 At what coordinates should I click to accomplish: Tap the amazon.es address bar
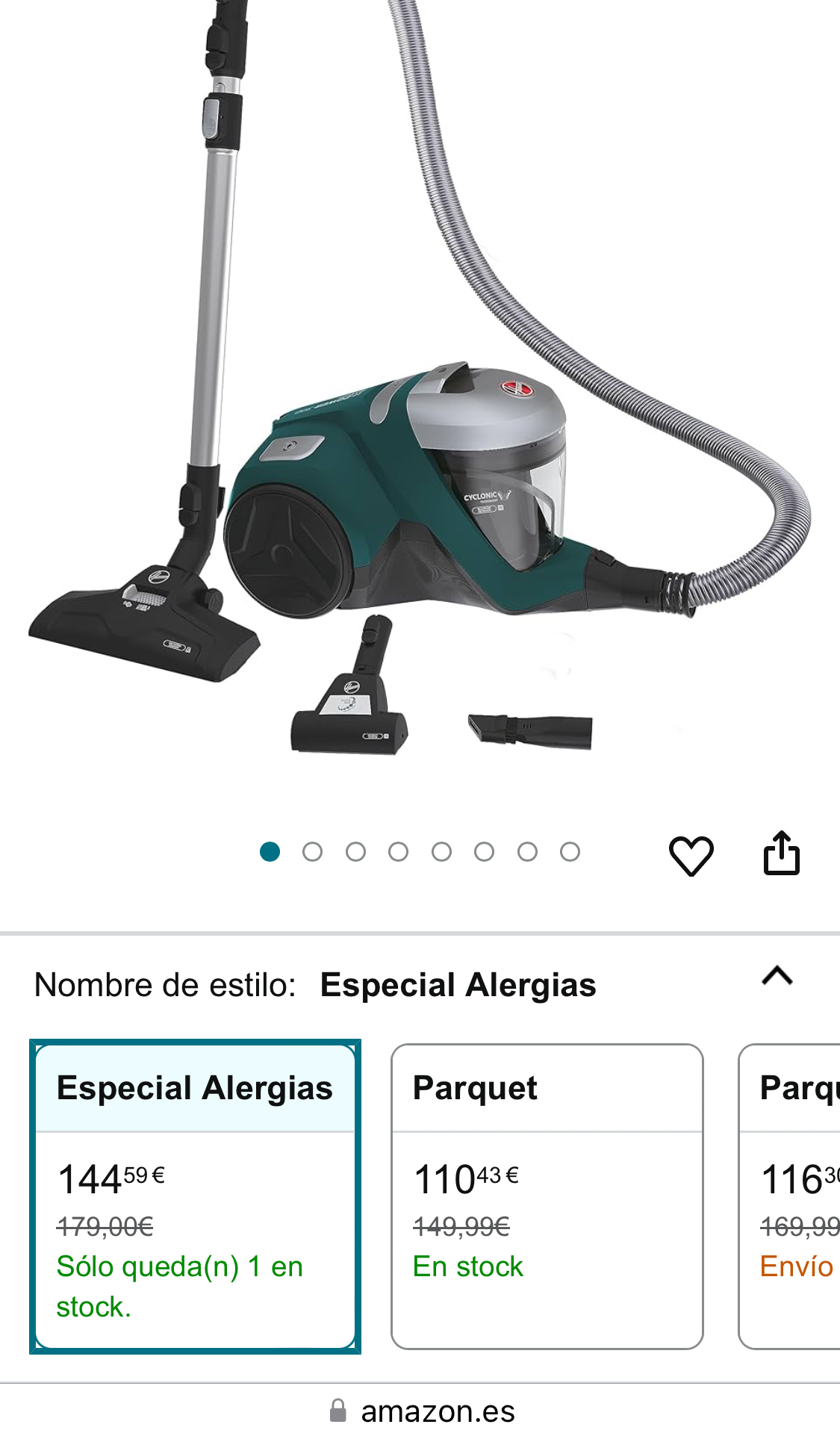[421, 1411]
